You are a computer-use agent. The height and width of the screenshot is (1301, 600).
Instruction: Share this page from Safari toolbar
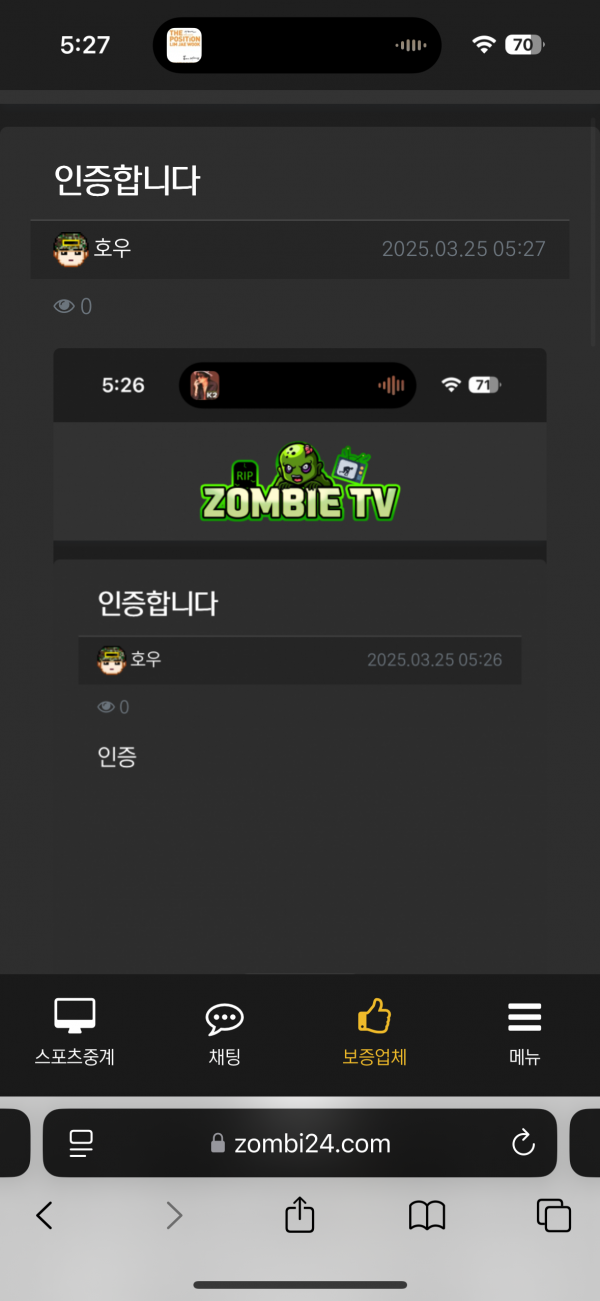point(300,1215)
